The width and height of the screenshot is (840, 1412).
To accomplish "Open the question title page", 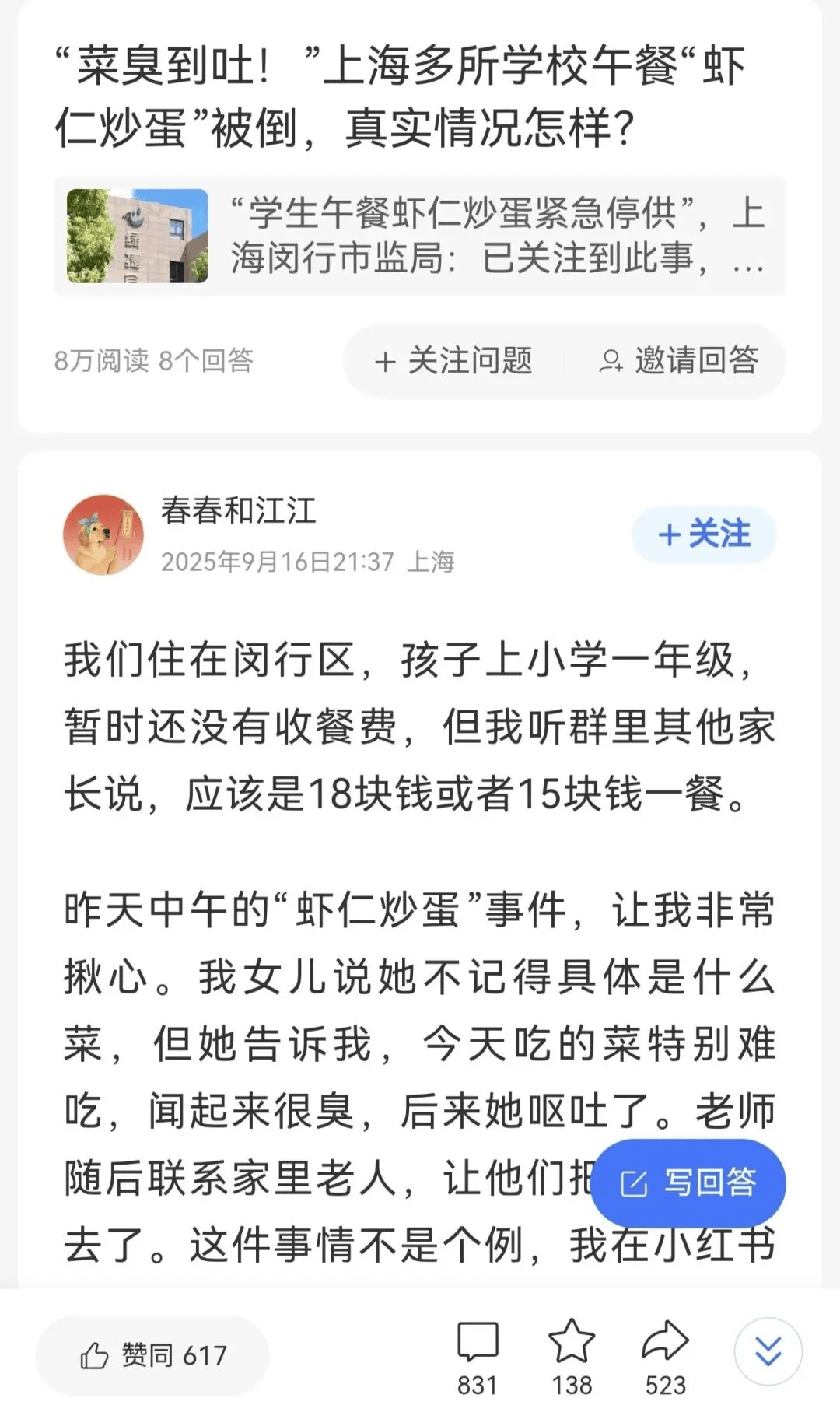I will 400,96.
